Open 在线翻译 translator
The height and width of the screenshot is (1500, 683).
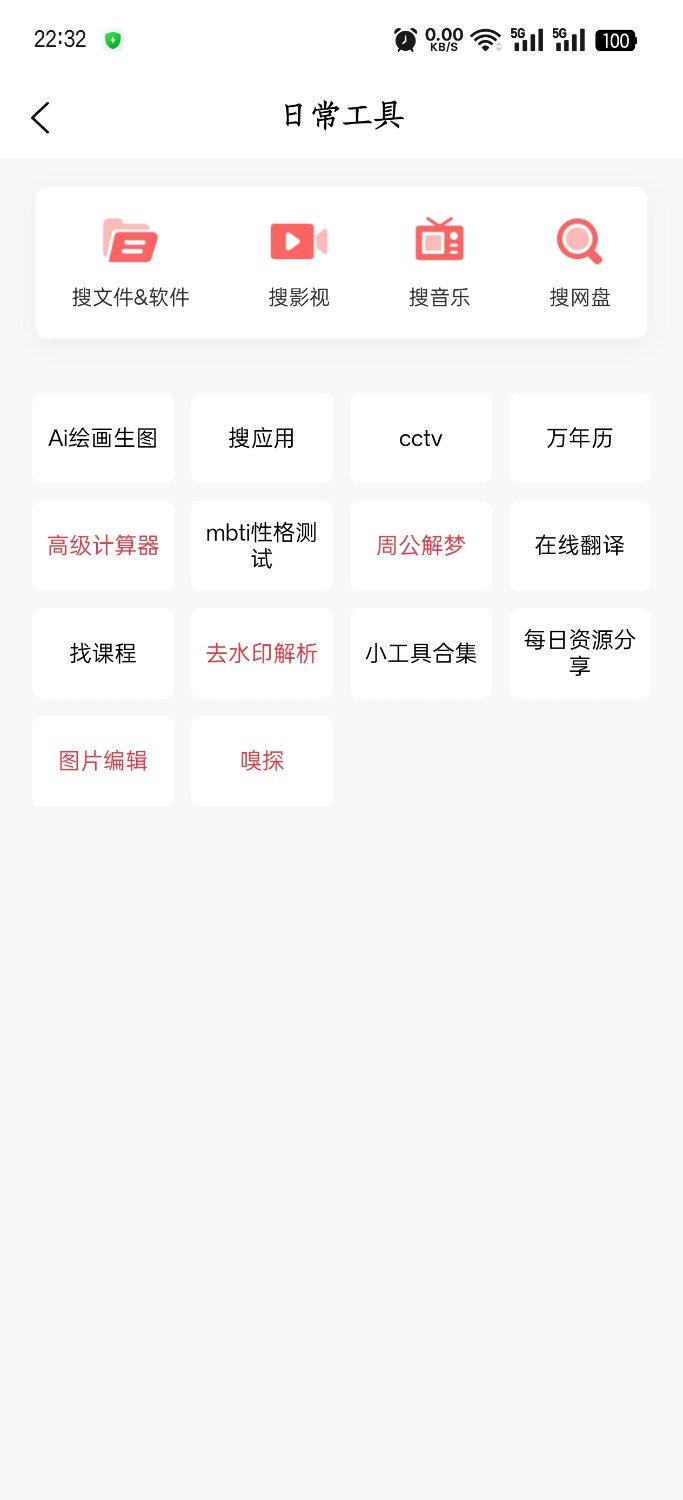[x=580, y=546]
